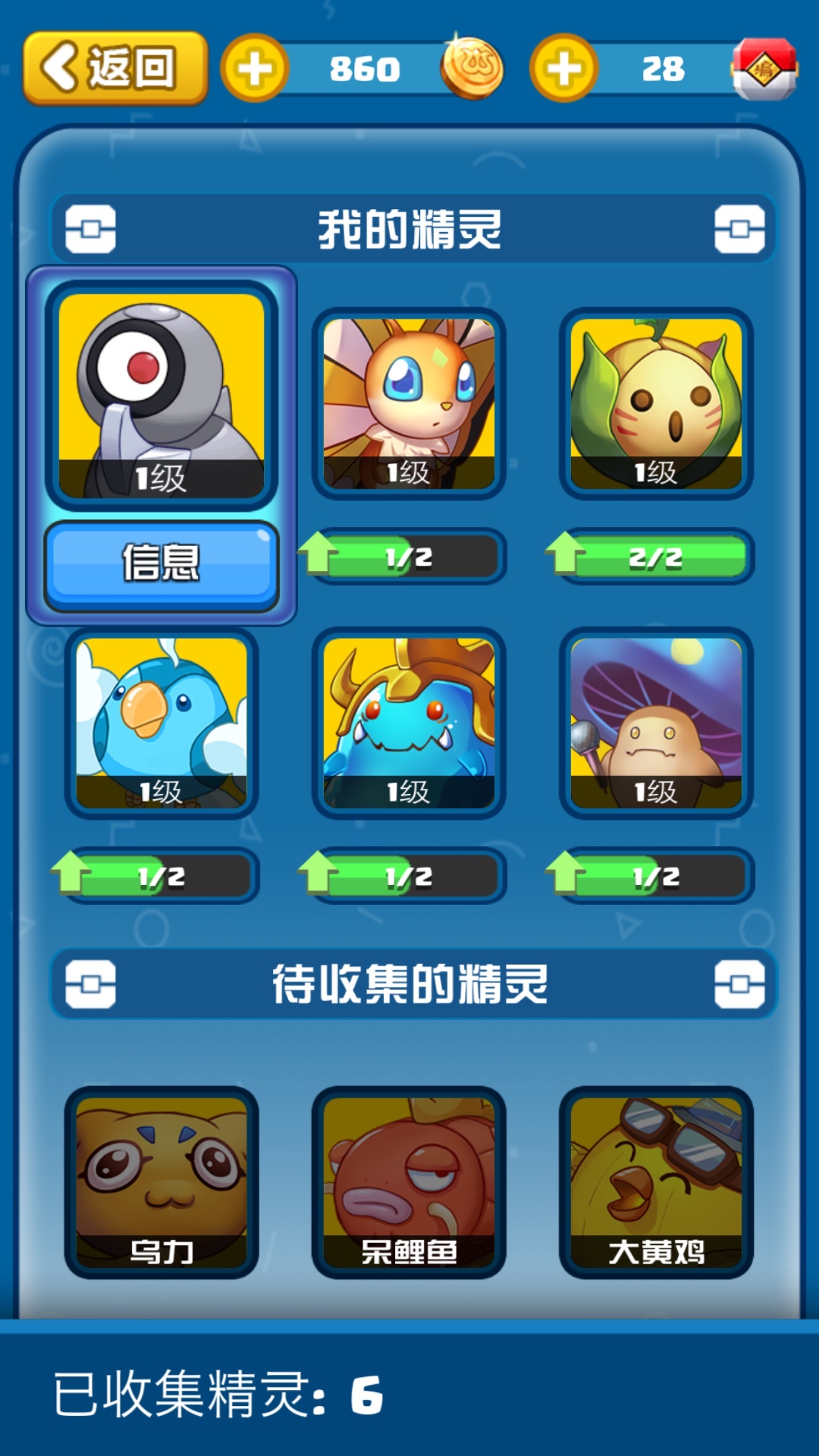The width and height of the screenshot is (819, 1456).
Task: Select the blue horned monster sprite
Action: pyautogui.click(x=409, y=723)
